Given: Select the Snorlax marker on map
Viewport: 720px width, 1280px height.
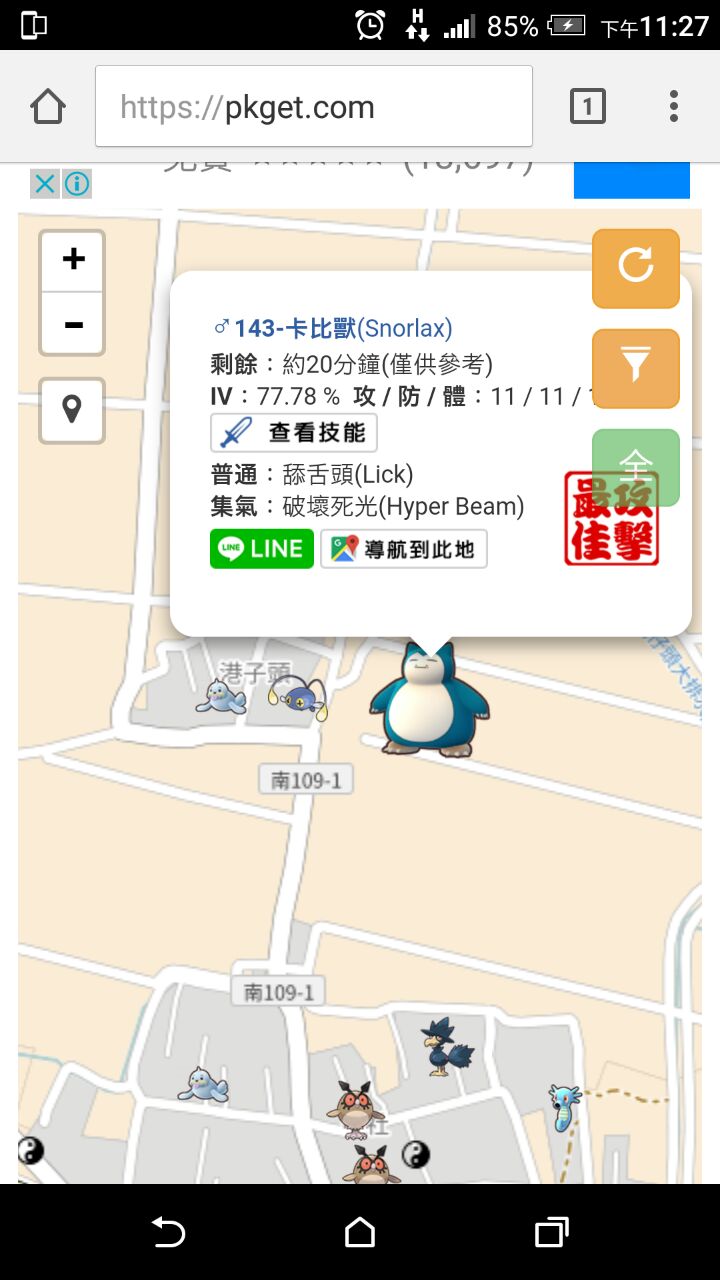Looking at the screenshot, I should 428,700.
